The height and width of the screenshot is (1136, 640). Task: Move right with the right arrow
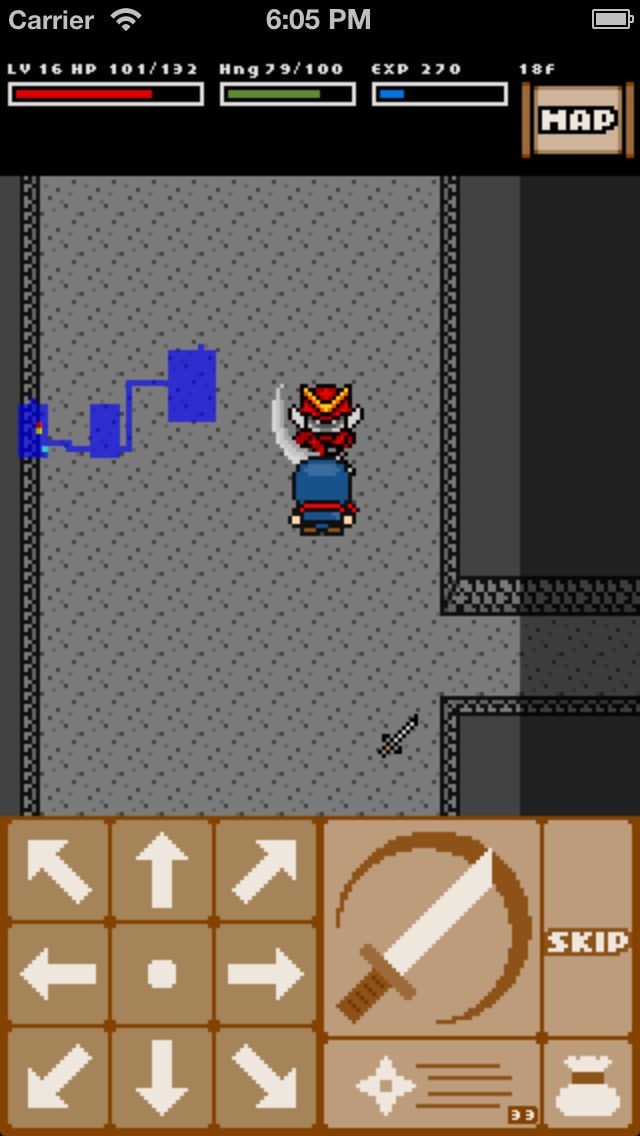265,973
